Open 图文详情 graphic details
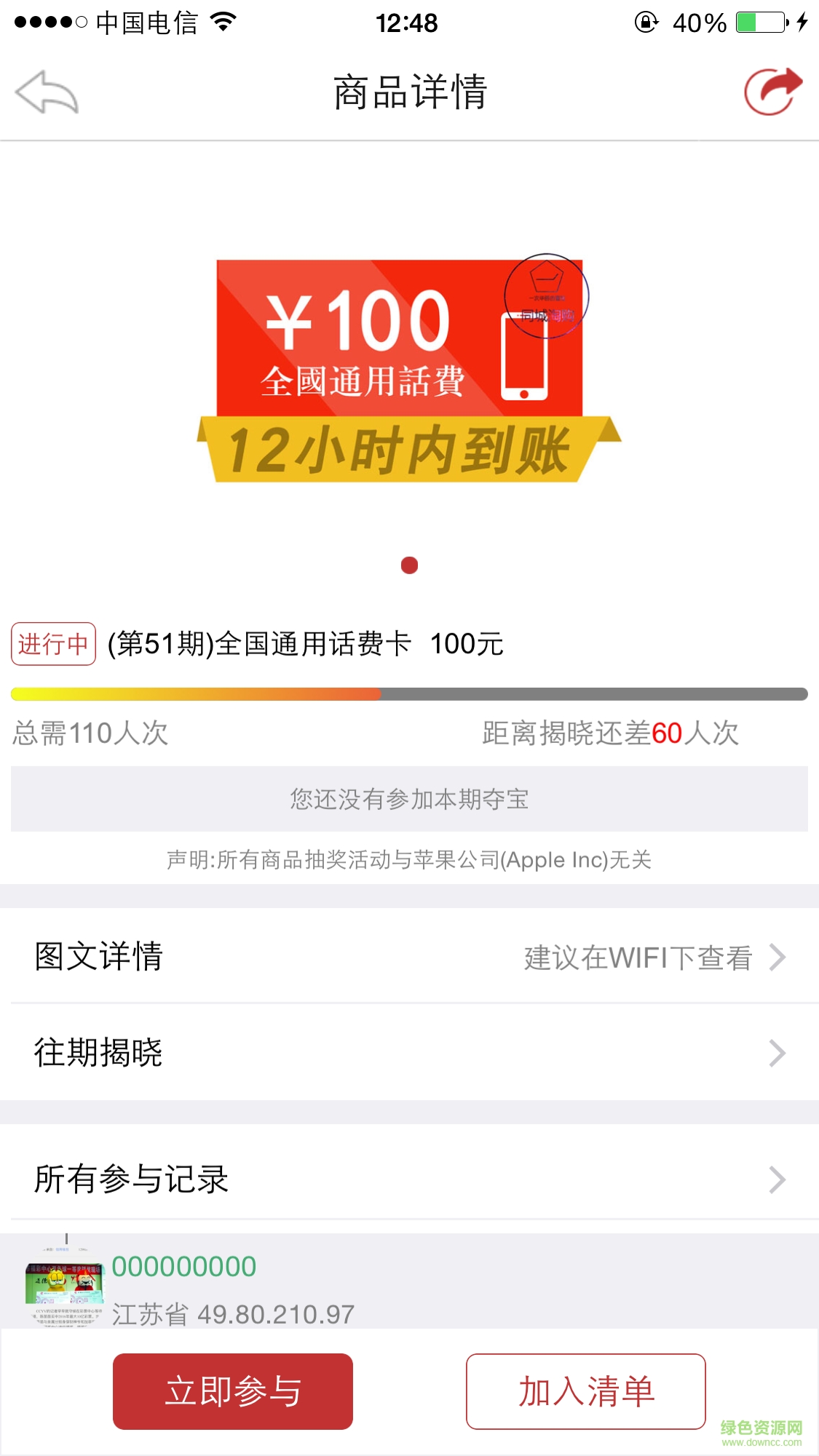 click(409, 956)
